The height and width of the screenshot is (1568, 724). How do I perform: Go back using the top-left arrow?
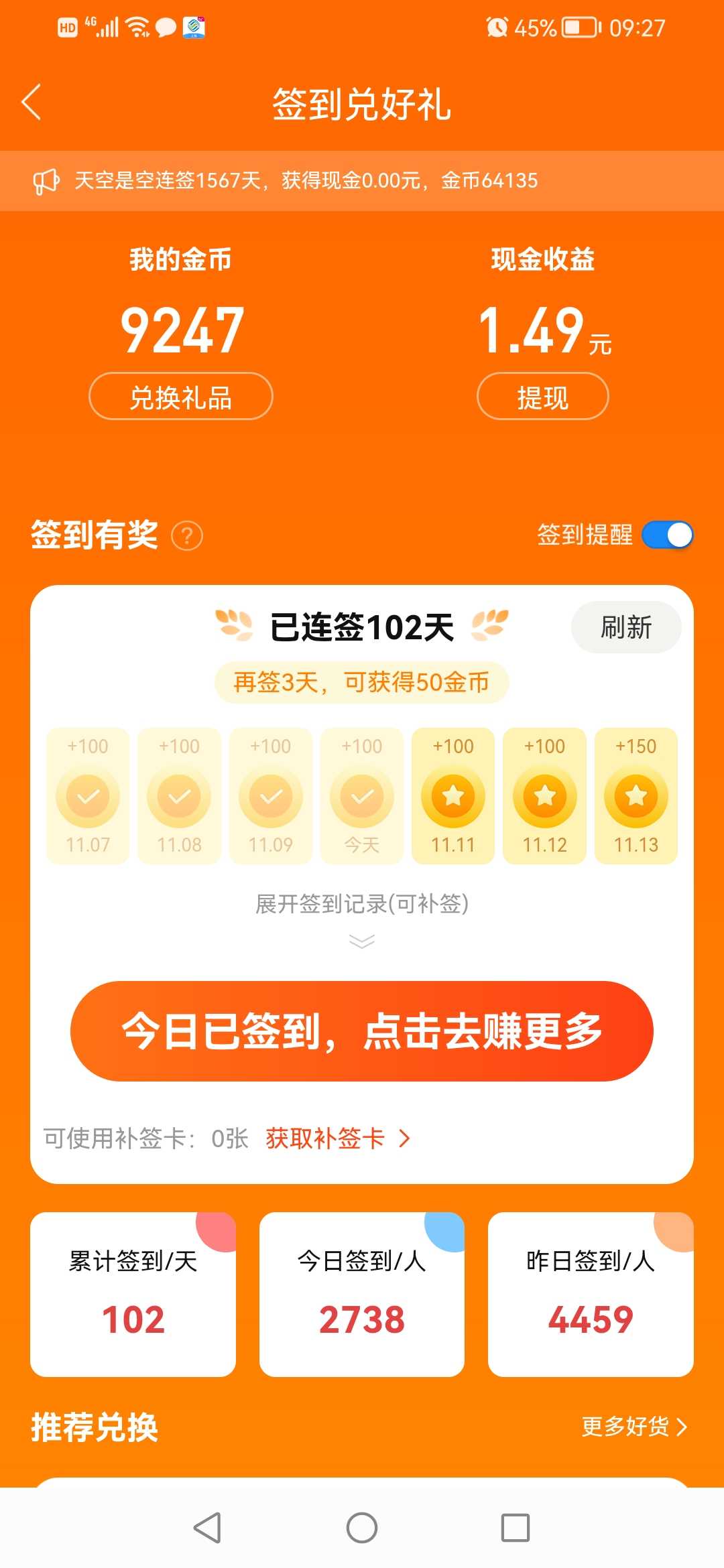click(32, 103)
